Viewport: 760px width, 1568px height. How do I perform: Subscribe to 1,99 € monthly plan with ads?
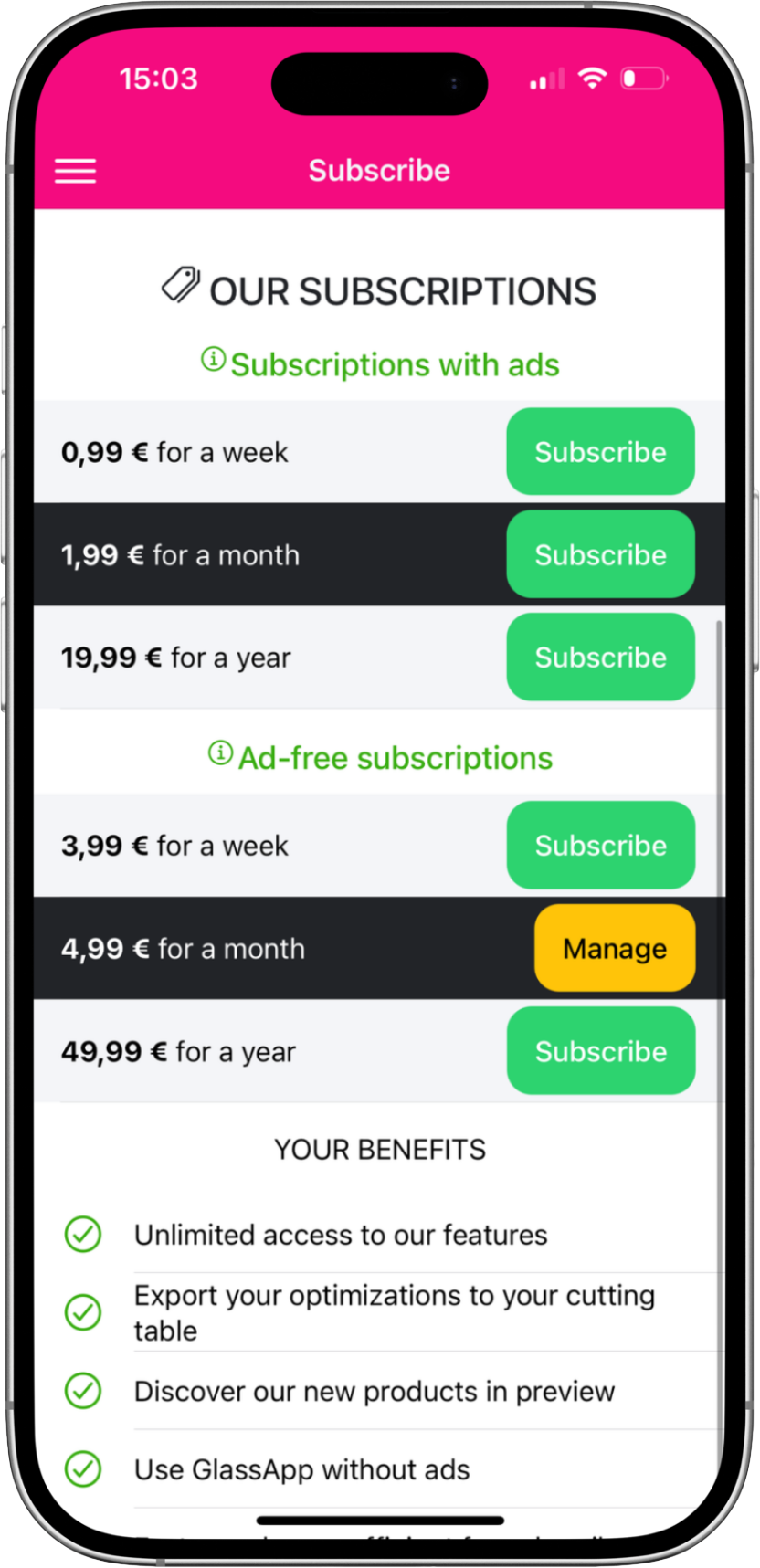click(600, 554)
